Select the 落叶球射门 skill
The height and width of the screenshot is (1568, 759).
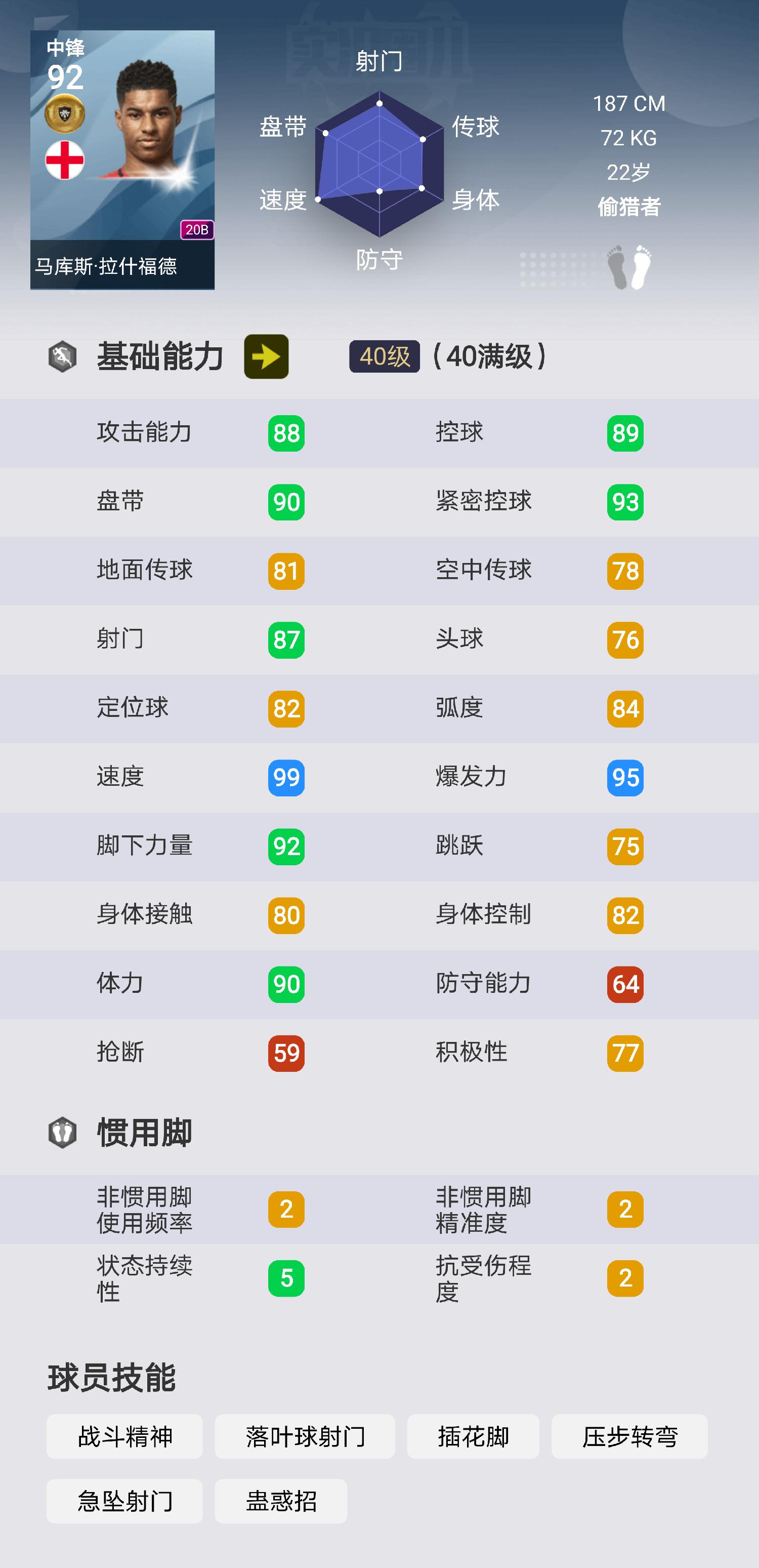[x=305, y=1436]
